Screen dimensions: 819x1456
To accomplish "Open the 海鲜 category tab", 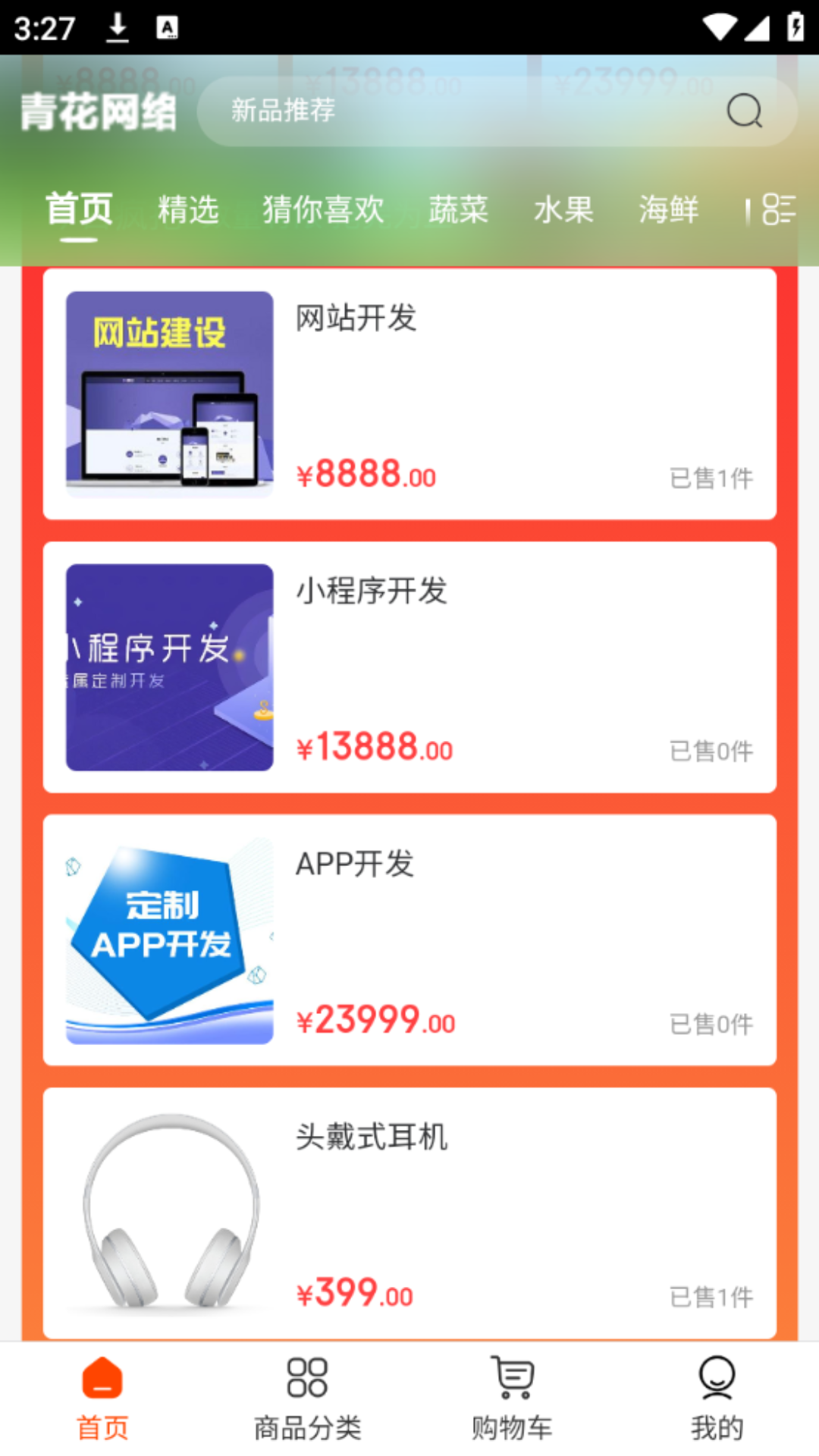I will coord(668,209).
